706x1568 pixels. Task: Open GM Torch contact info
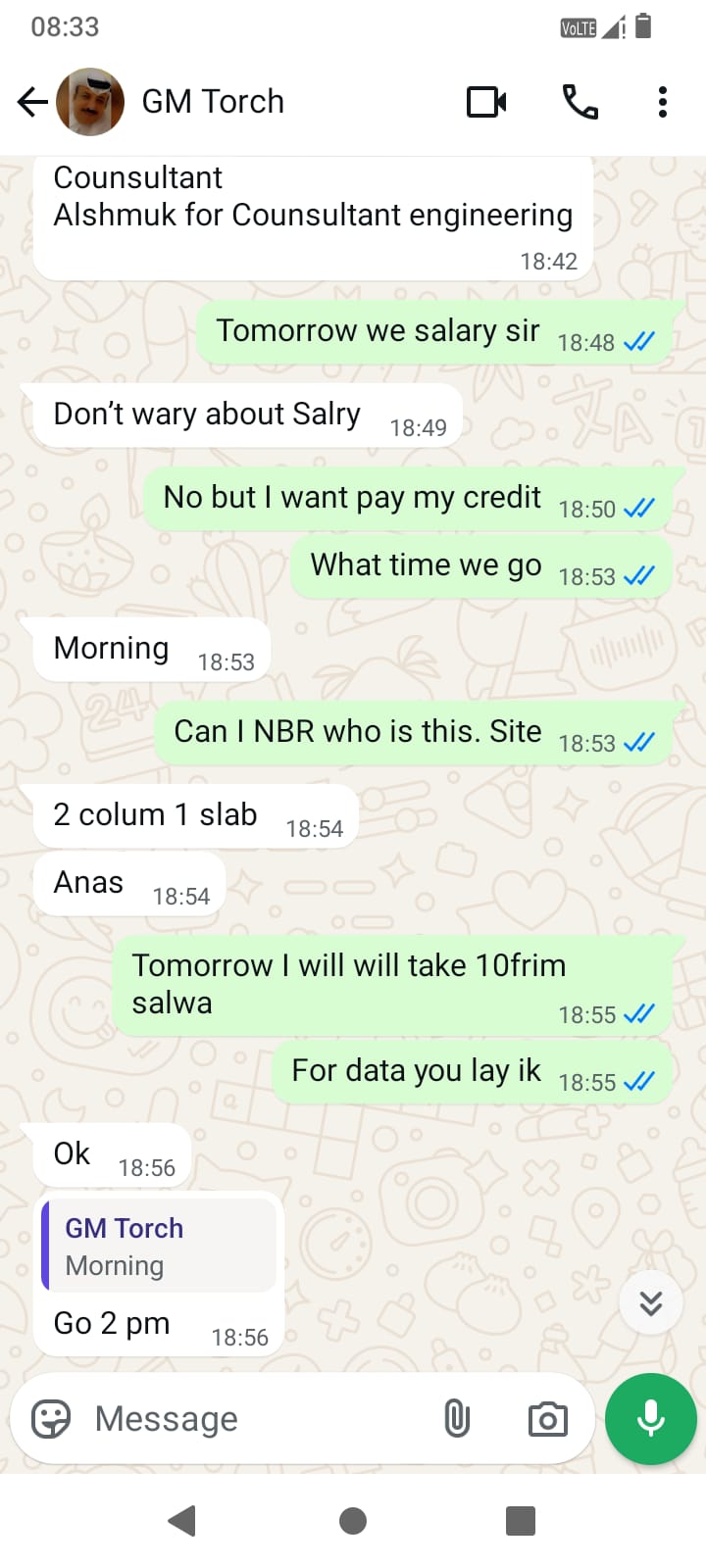click(x=213, y=102)
